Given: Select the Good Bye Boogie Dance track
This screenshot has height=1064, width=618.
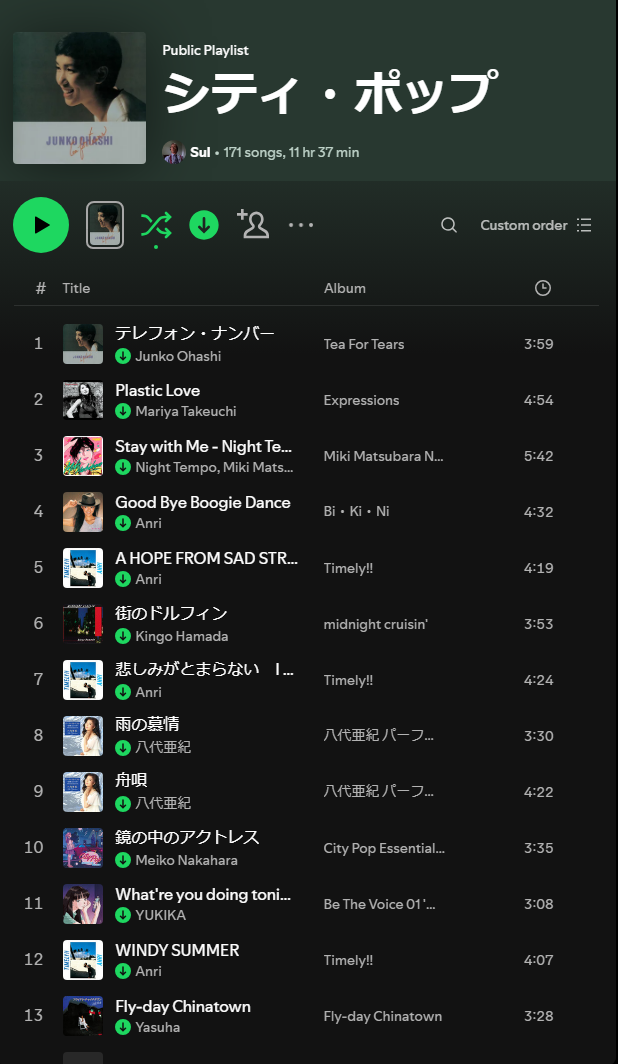Looking at the screenshot, I should pyautogui.click(x=202, y=502).
